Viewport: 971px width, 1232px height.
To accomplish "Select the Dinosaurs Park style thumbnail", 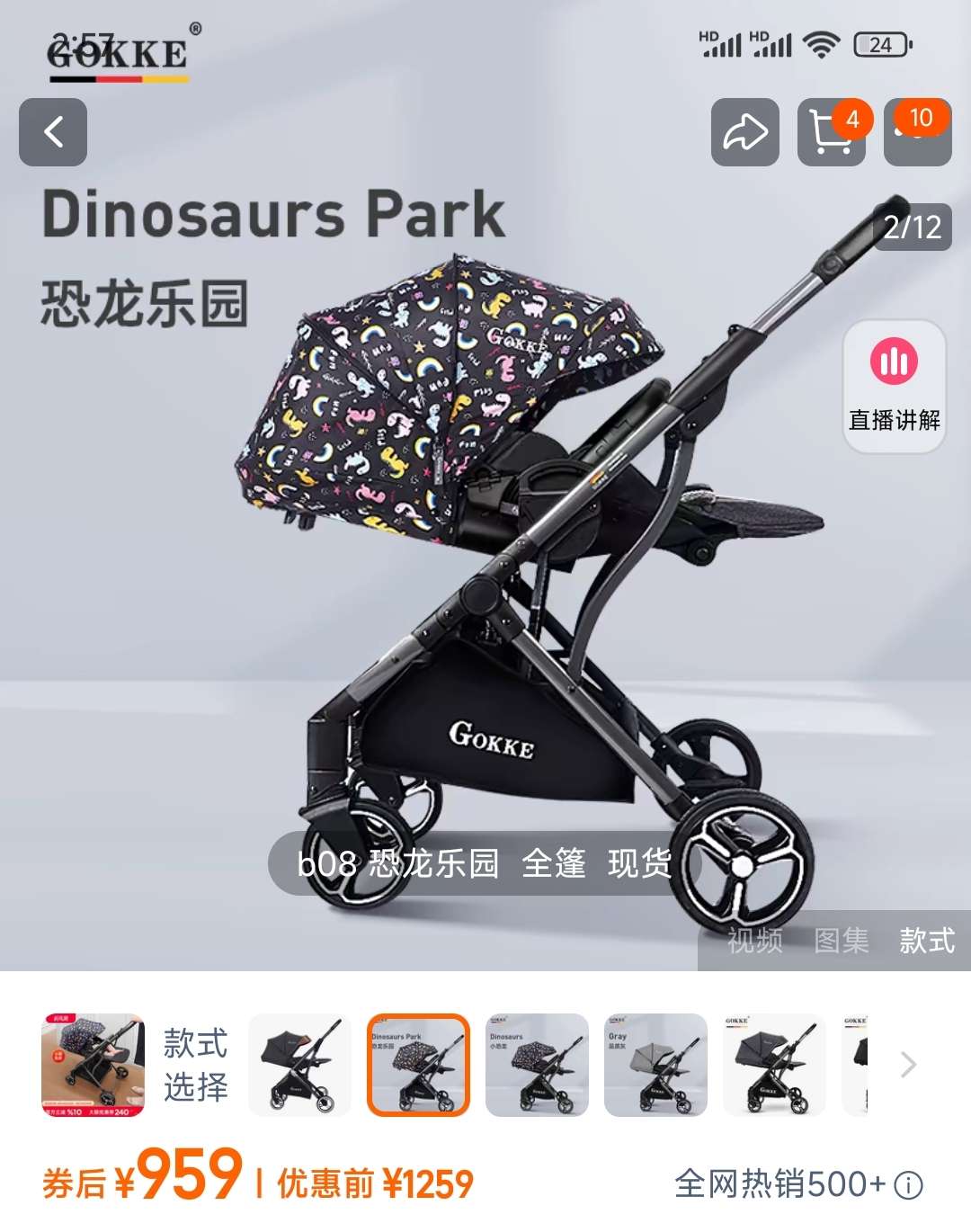I will point(418,1065).
